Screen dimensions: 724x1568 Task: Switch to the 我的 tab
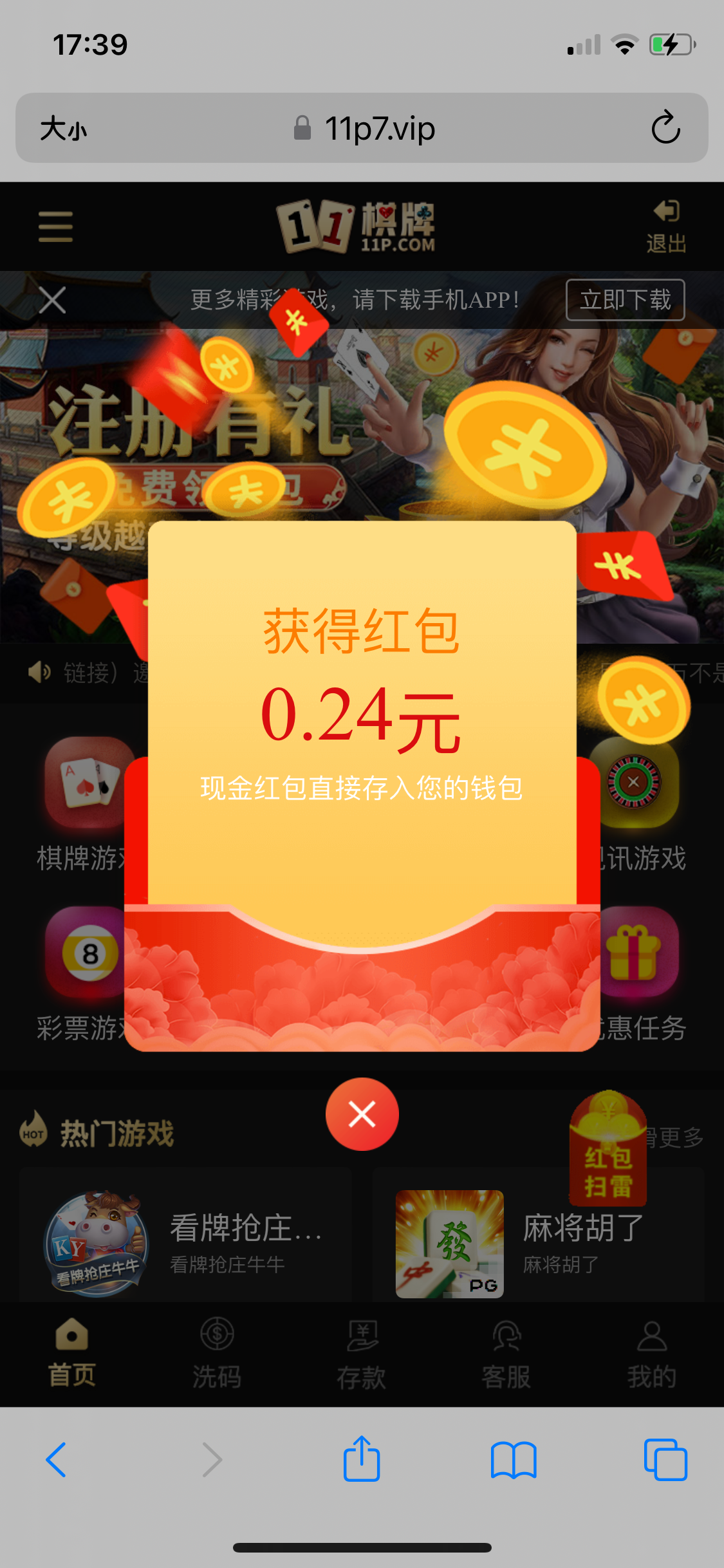(651, 1353)
